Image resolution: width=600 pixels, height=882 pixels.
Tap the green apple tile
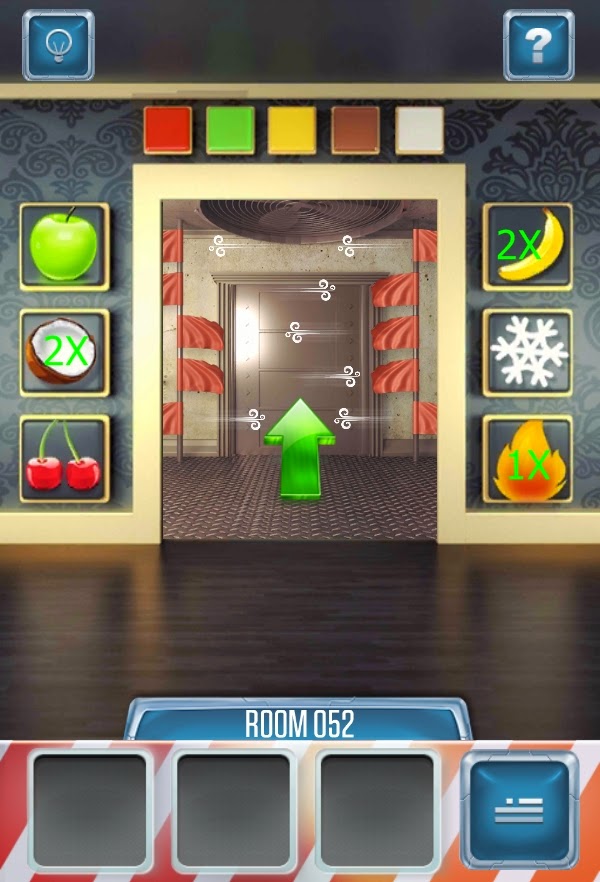tap(65, 246)
